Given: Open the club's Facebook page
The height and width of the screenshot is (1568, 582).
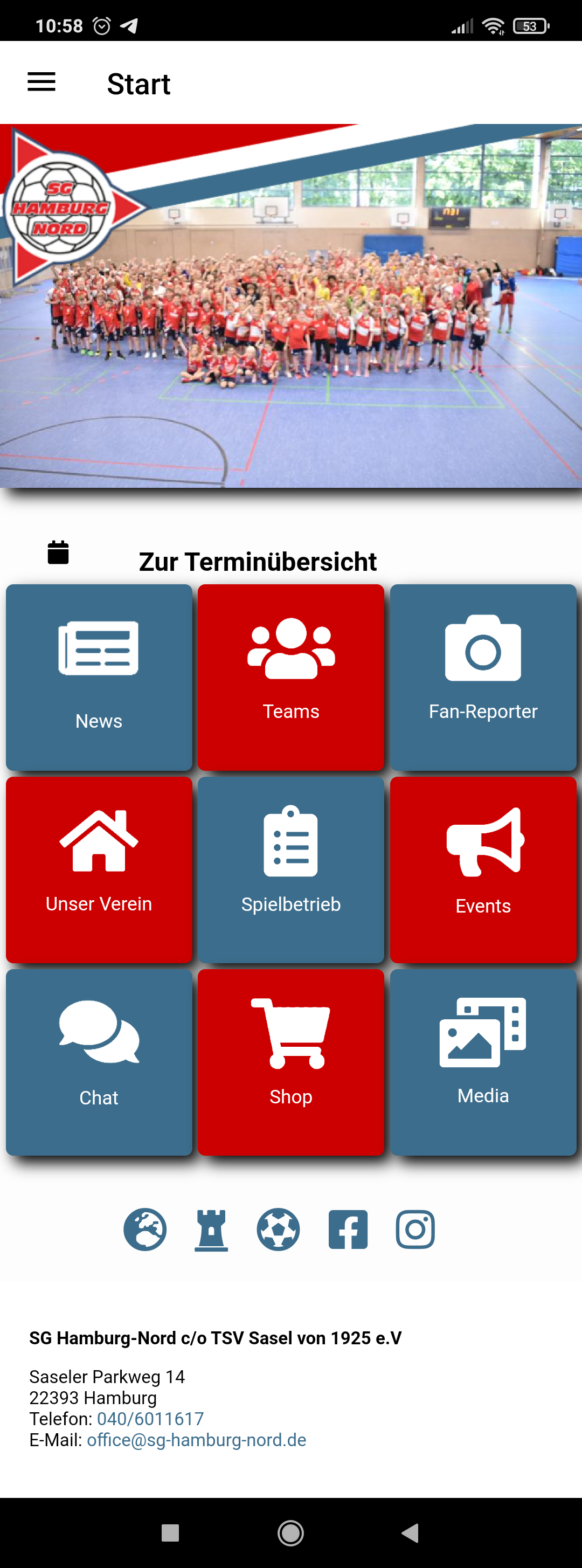Looking at the screenshot, I should click(x=348, y=1229).
